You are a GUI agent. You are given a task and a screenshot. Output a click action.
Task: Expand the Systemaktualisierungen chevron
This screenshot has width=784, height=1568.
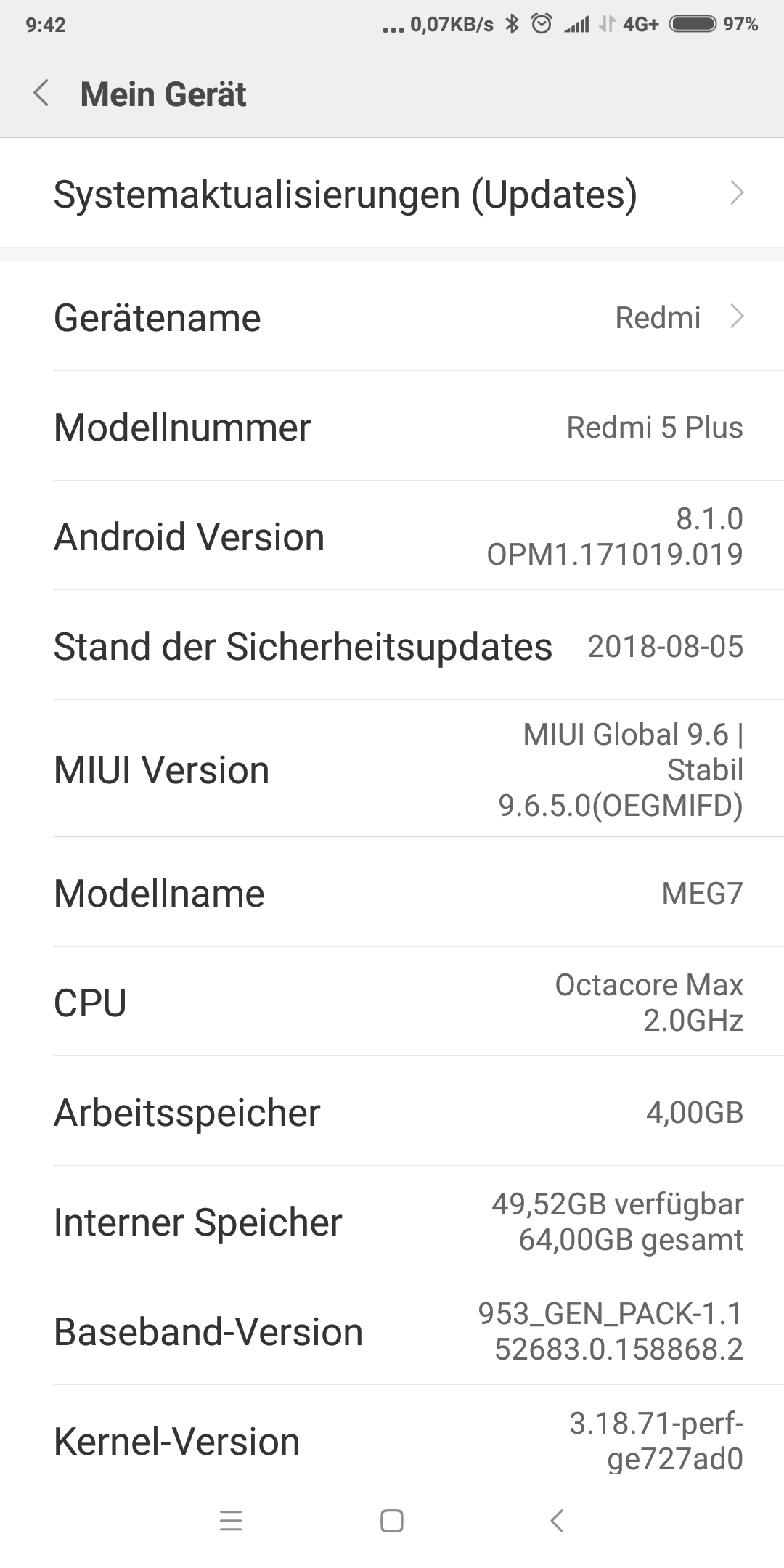click(738, 193)
